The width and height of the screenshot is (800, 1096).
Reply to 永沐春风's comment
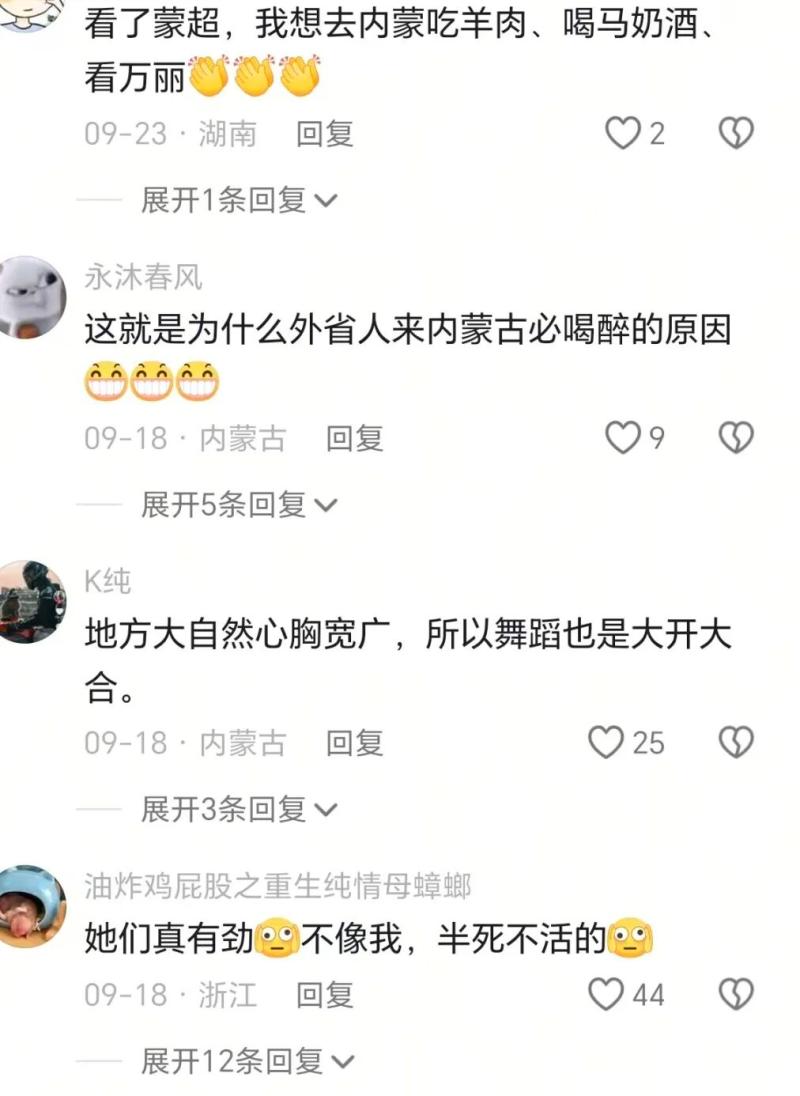(x=355, y=438)
